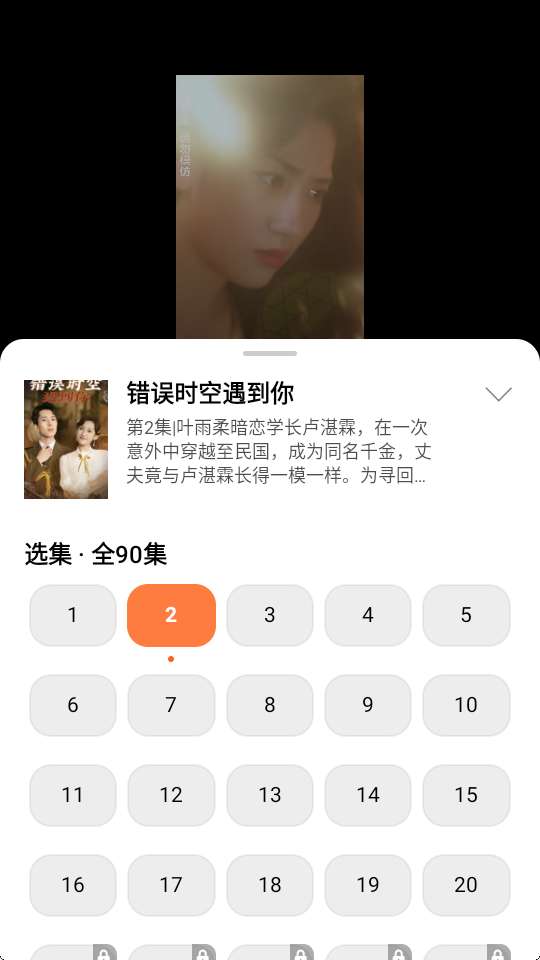Choose episode 9
This screenshot has width=540, height=960.
tap(368, 705)
